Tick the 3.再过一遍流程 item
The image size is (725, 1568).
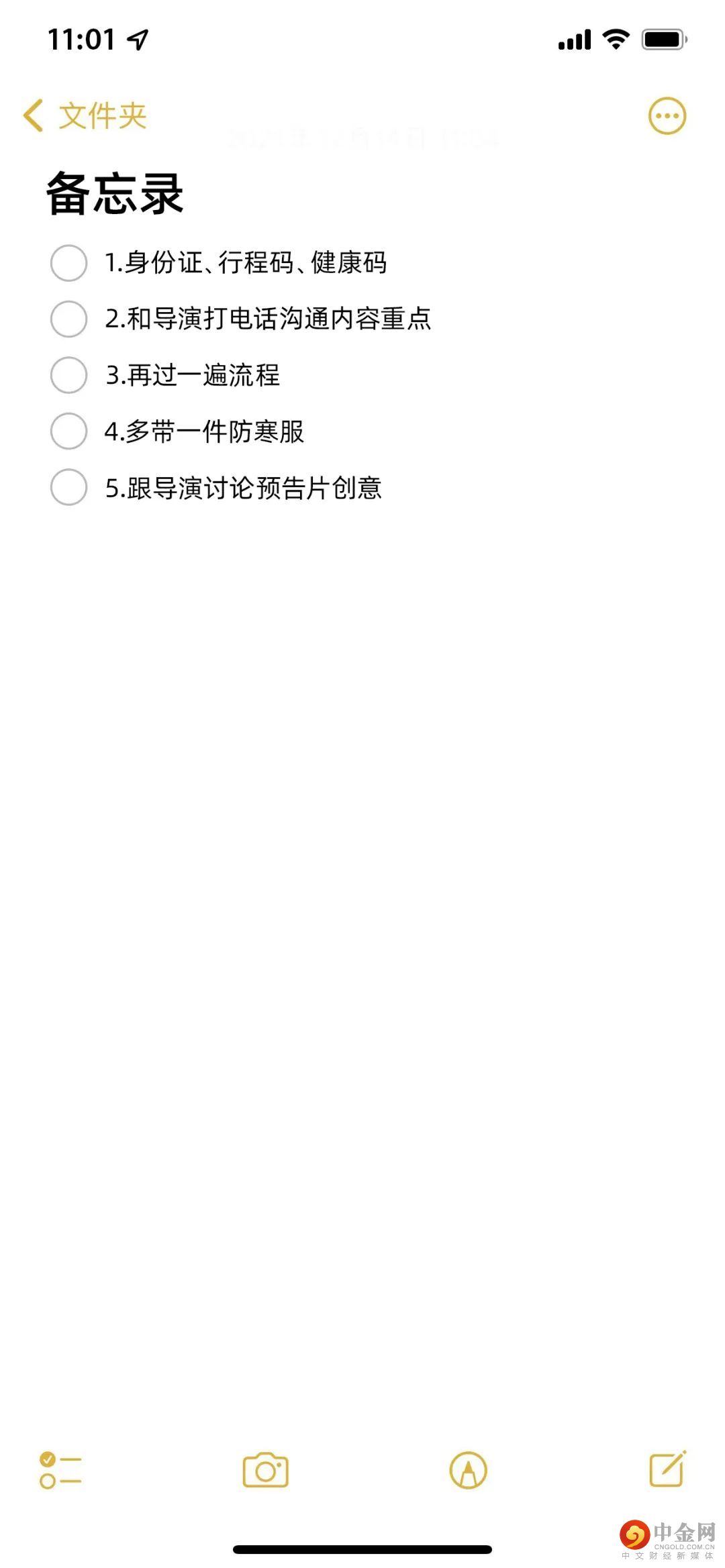click(x=68, y=375)
